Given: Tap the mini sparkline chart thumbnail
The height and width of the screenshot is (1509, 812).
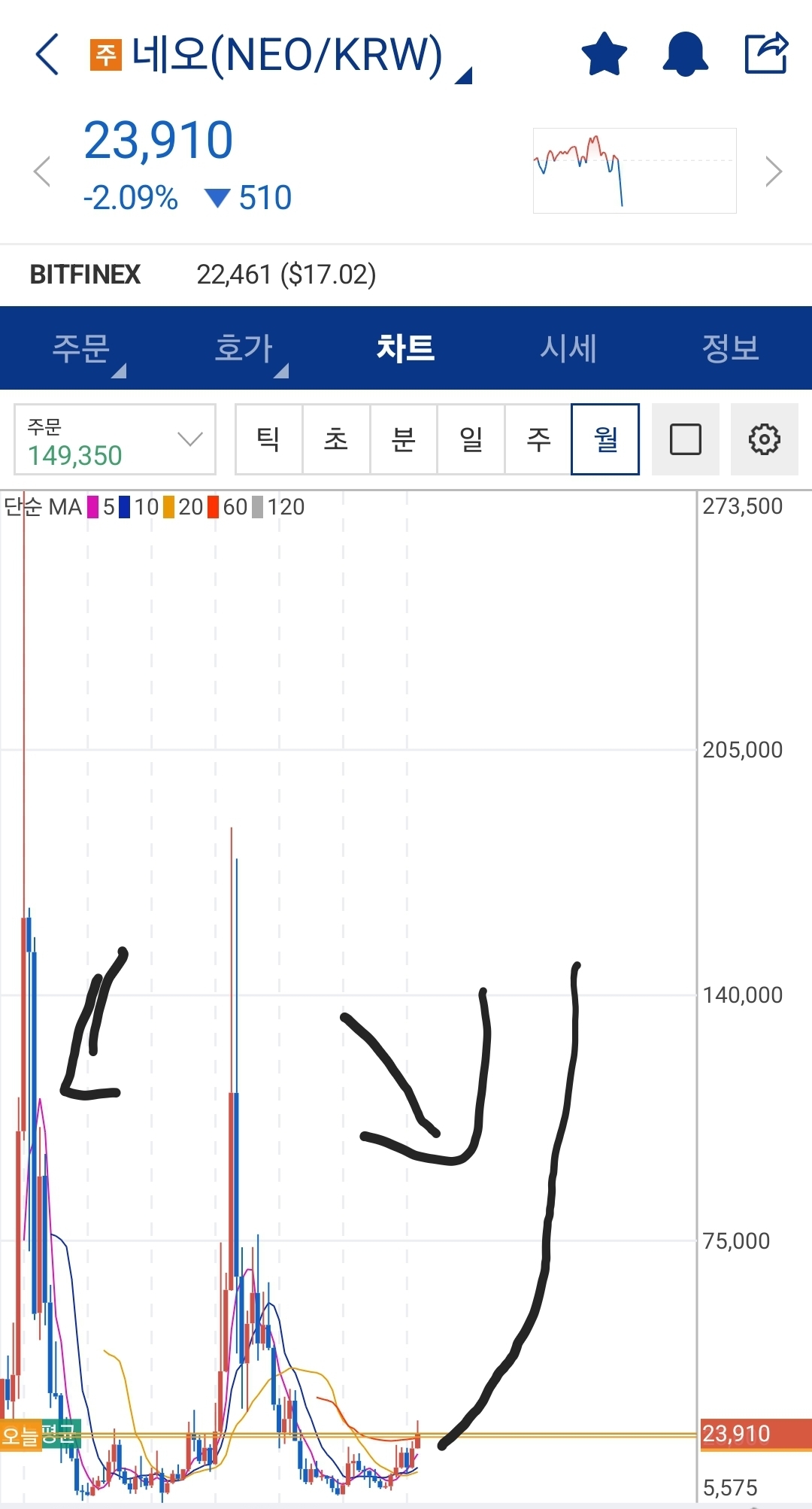Looking at the screenshot, I should (x=634, y=171).
